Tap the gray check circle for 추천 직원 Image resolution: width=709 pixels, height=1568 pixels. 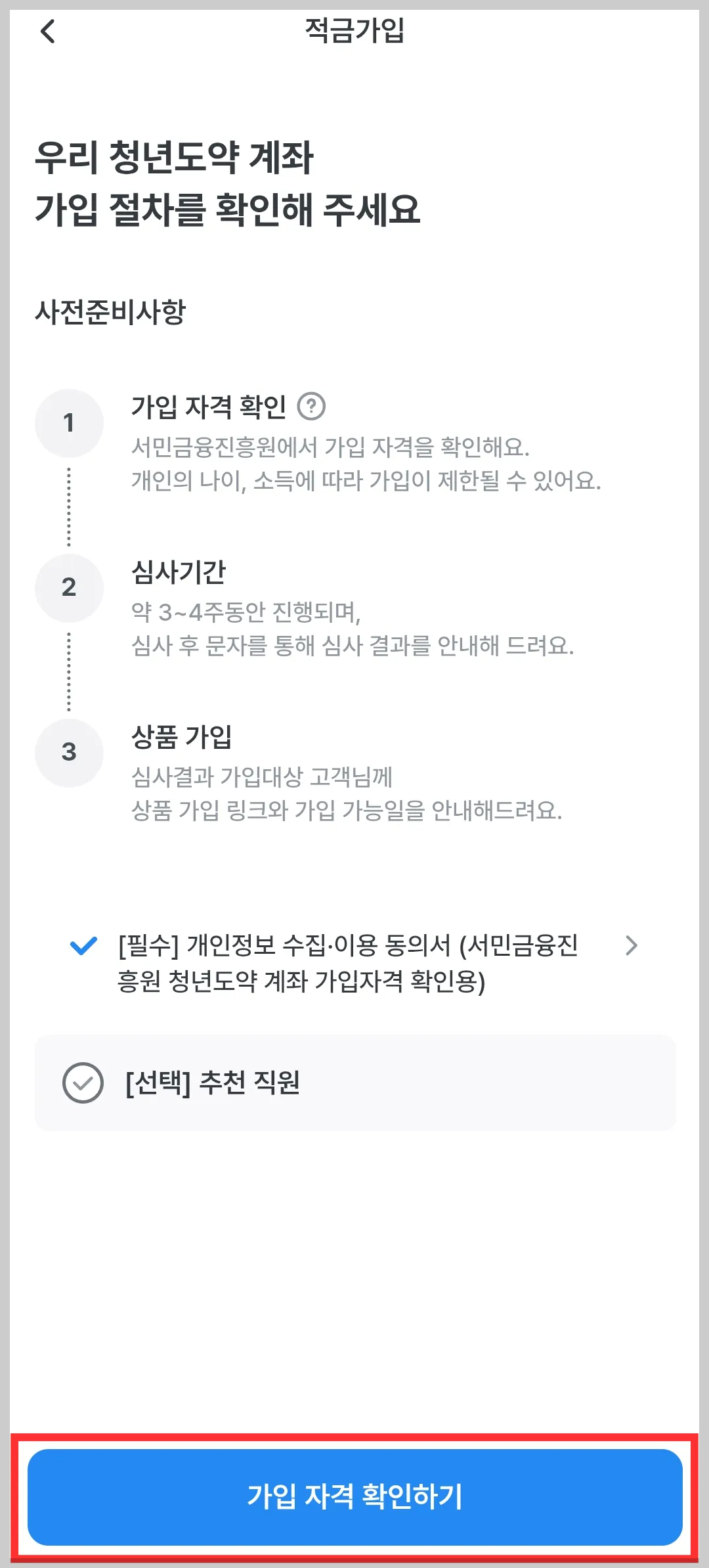(85, 1084)
